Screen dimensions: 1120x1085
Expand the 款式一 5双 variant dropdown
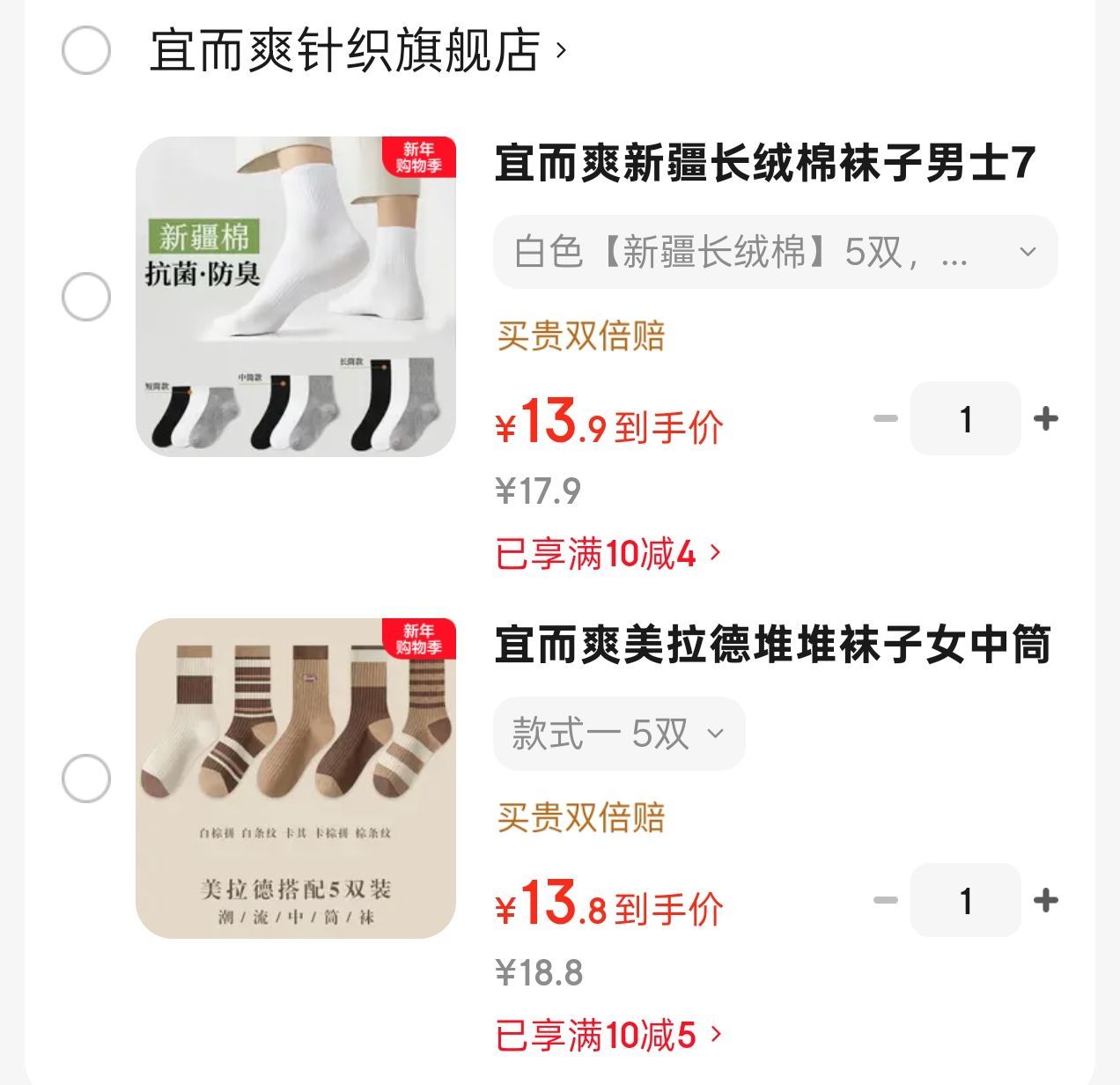619,734
